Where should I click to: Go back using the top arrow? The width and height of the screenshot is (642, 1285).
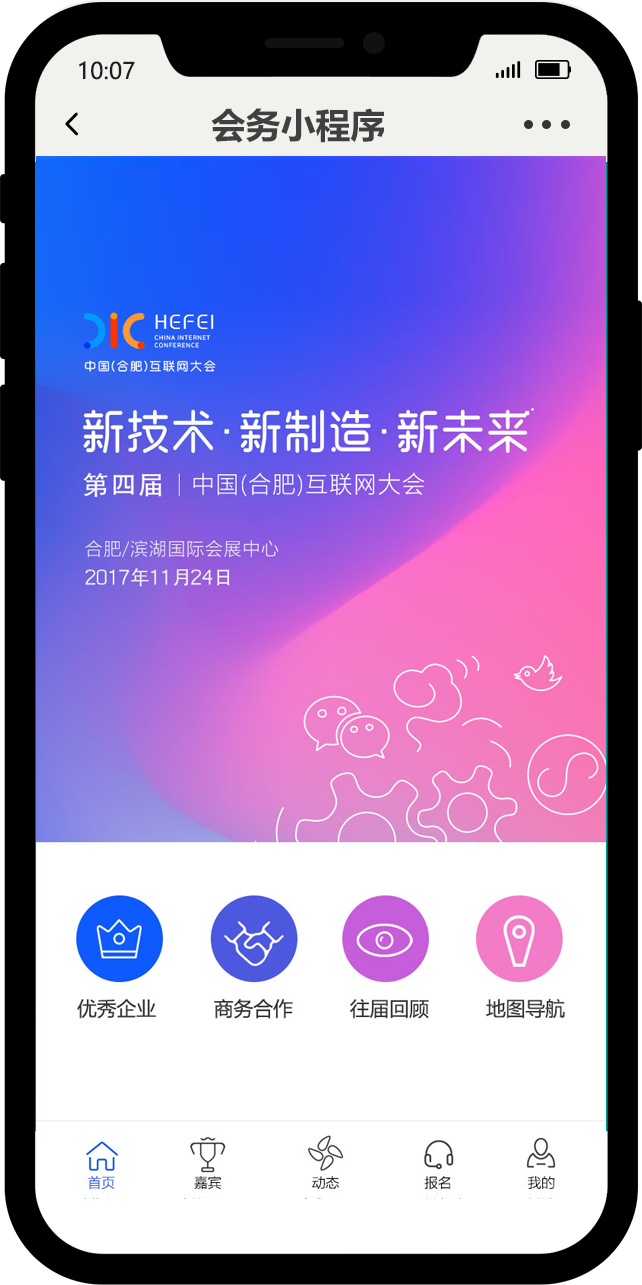coord(72,125)
